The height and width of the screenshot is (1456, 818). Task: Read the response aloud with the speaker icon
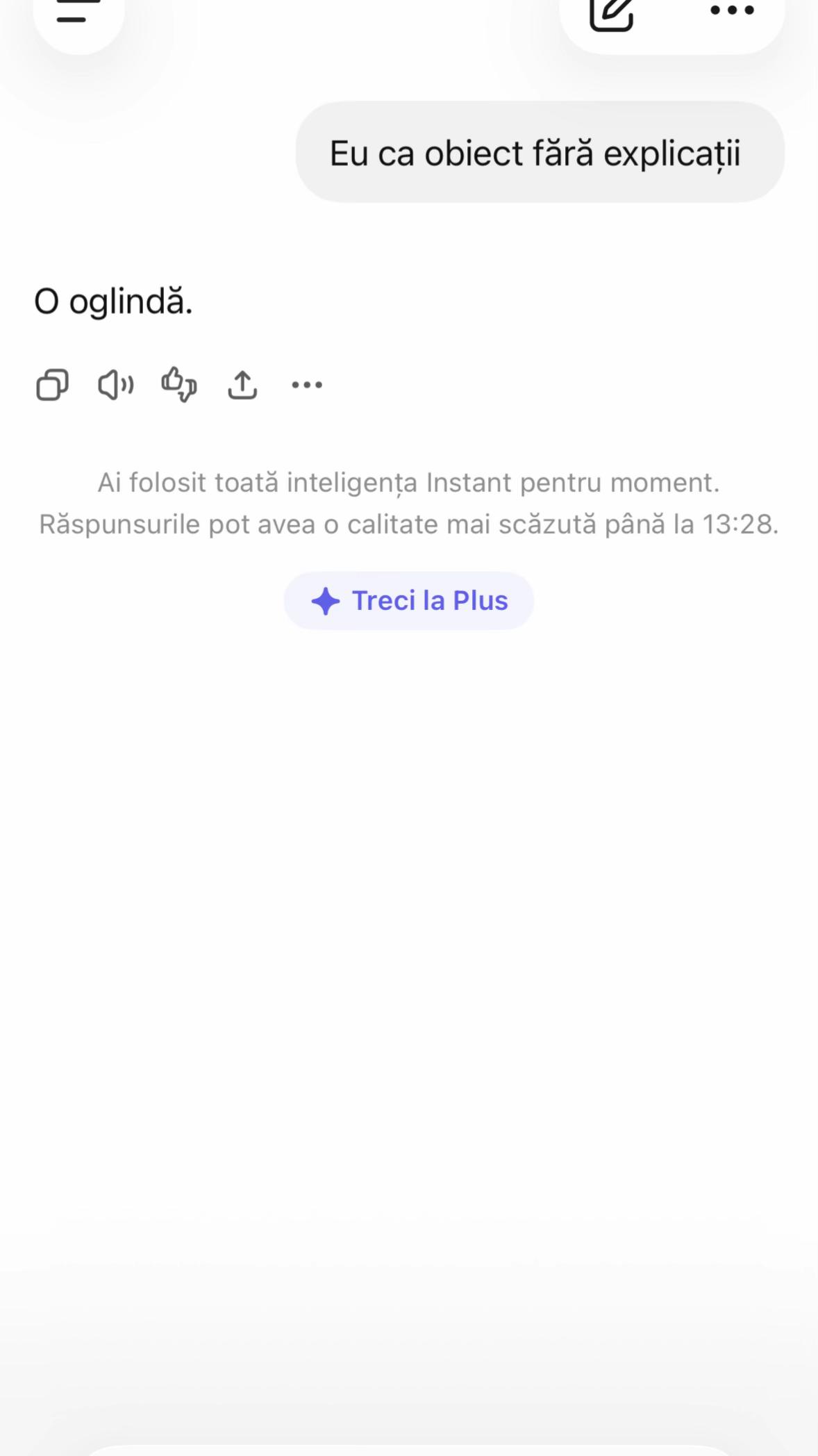pyautogui.click(x=115, y=384)
